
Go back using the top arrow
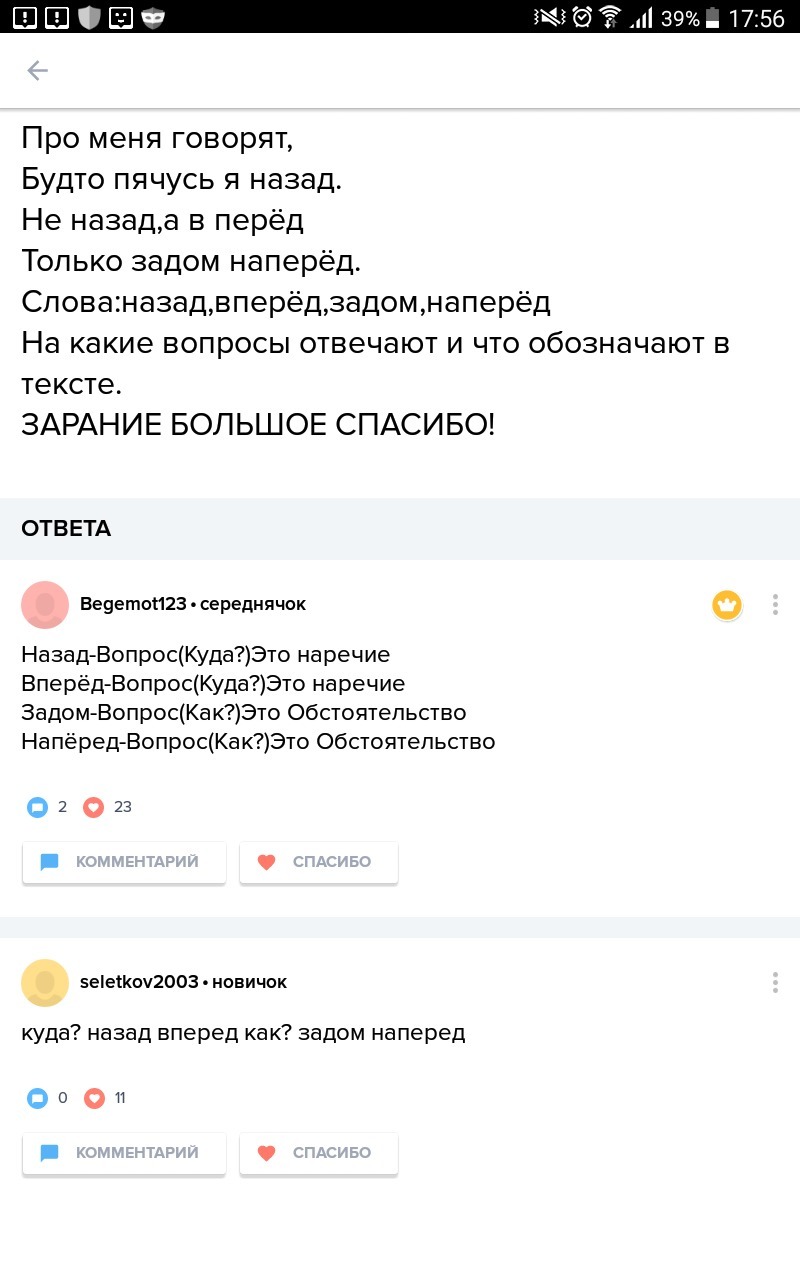click(37, 70)
